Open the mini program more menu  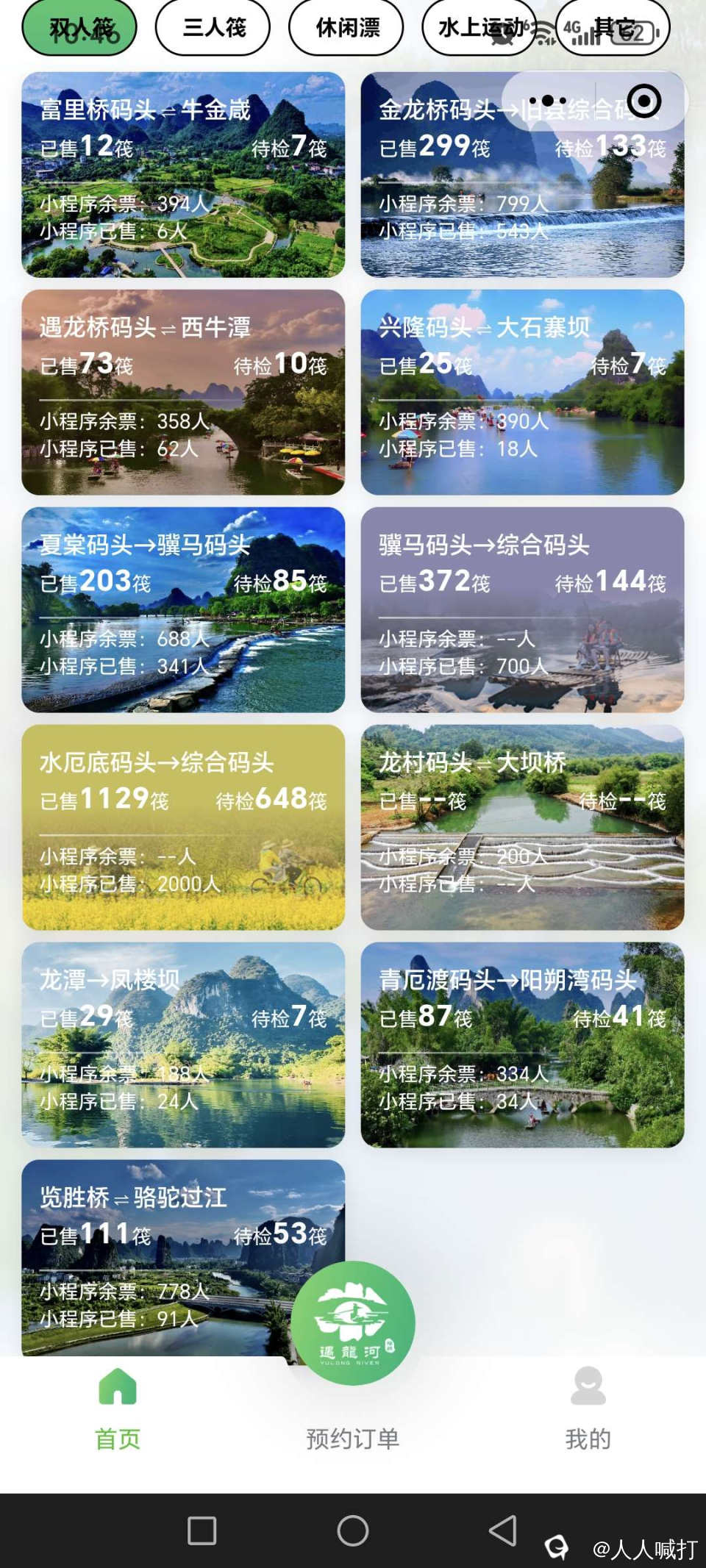[547, 101]
